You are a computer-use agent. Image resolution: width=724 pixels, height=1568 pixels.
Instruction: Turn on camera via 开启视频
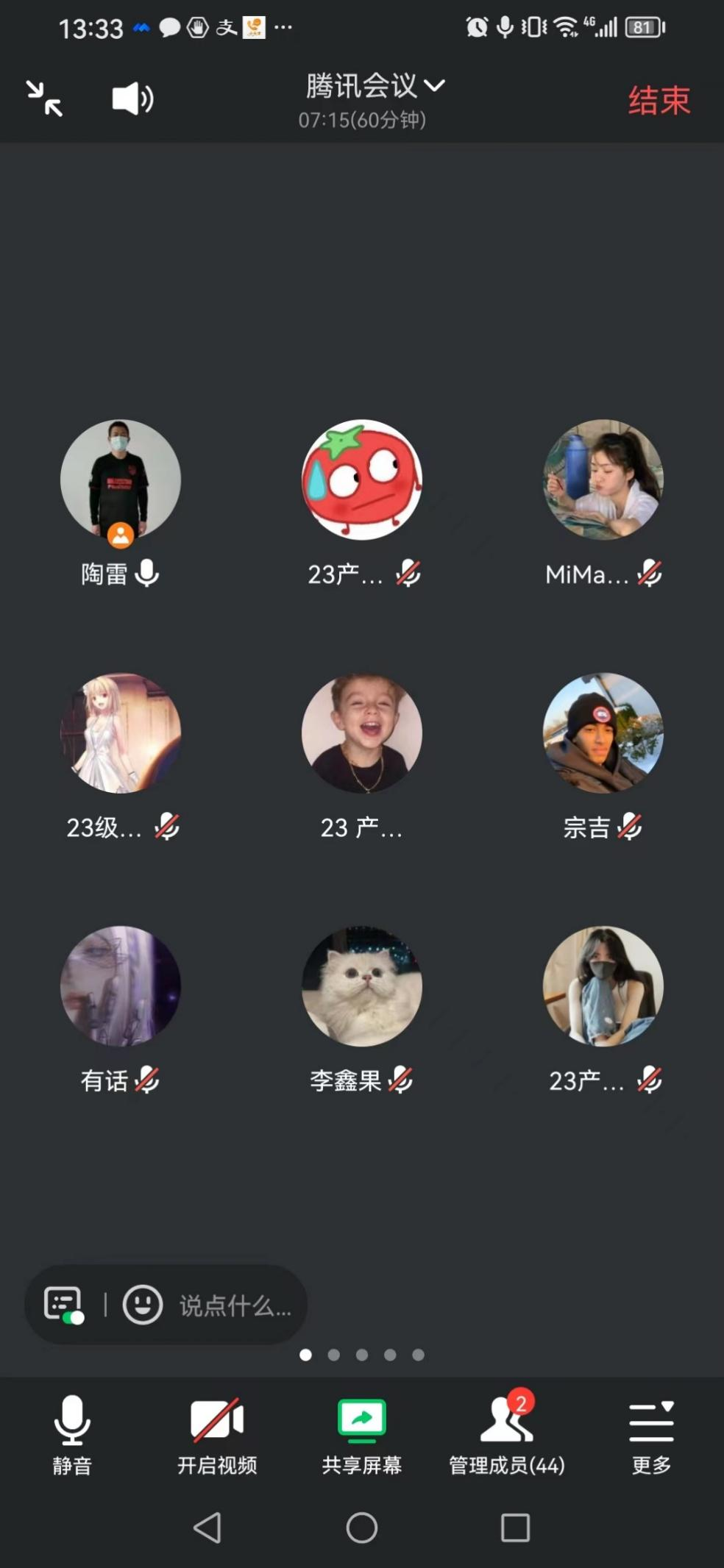point(217,1434)
